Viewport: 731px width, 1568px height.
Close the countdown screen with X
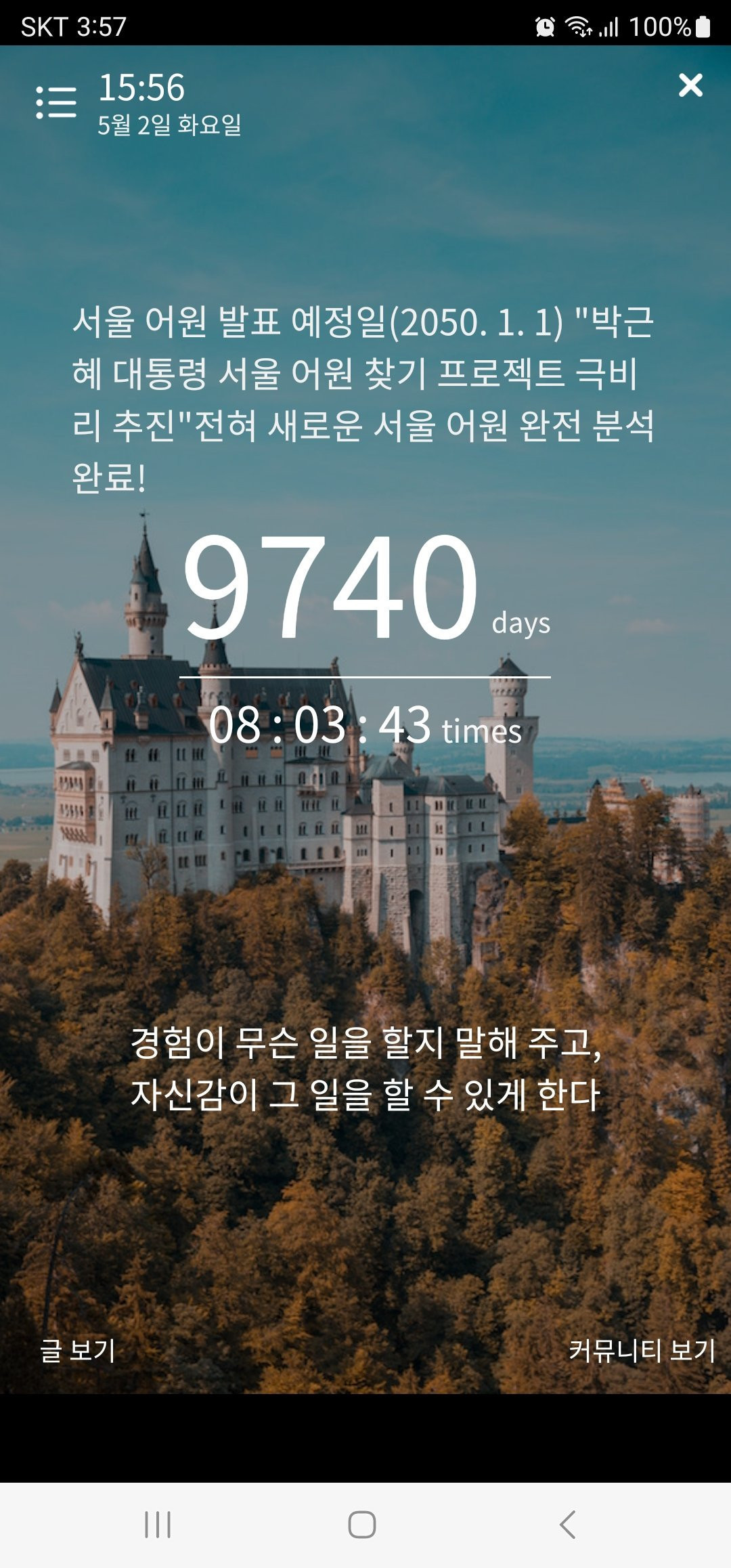(x=690, y=85)
